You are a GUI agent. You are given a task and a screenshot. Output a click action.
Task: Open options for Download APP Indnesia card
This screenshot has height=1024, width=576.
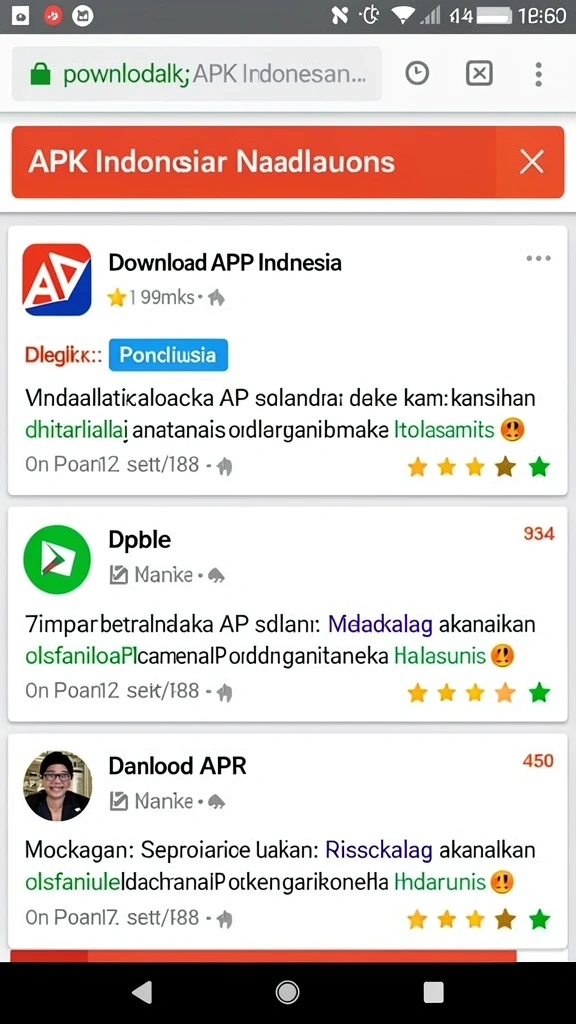[538, 259]
